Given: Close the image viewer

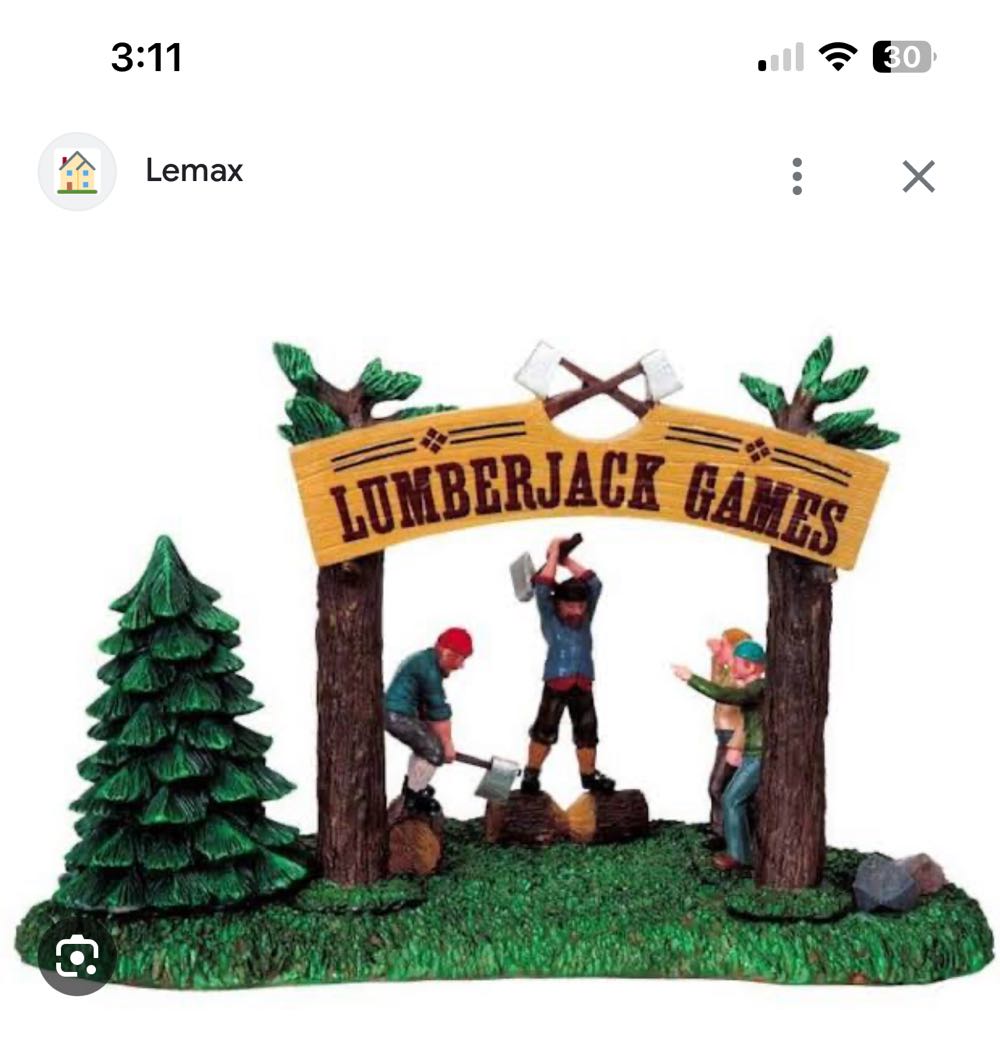Looking at the screenshot, I should click(918, 177).
